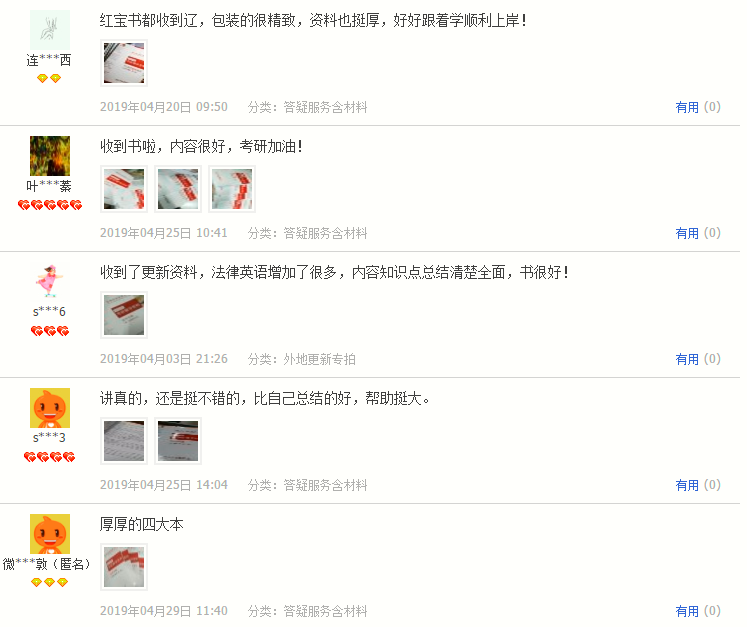Open the first photo in s***3's review
The height and width of the screenshot is (627, 747).
[124, 441]
